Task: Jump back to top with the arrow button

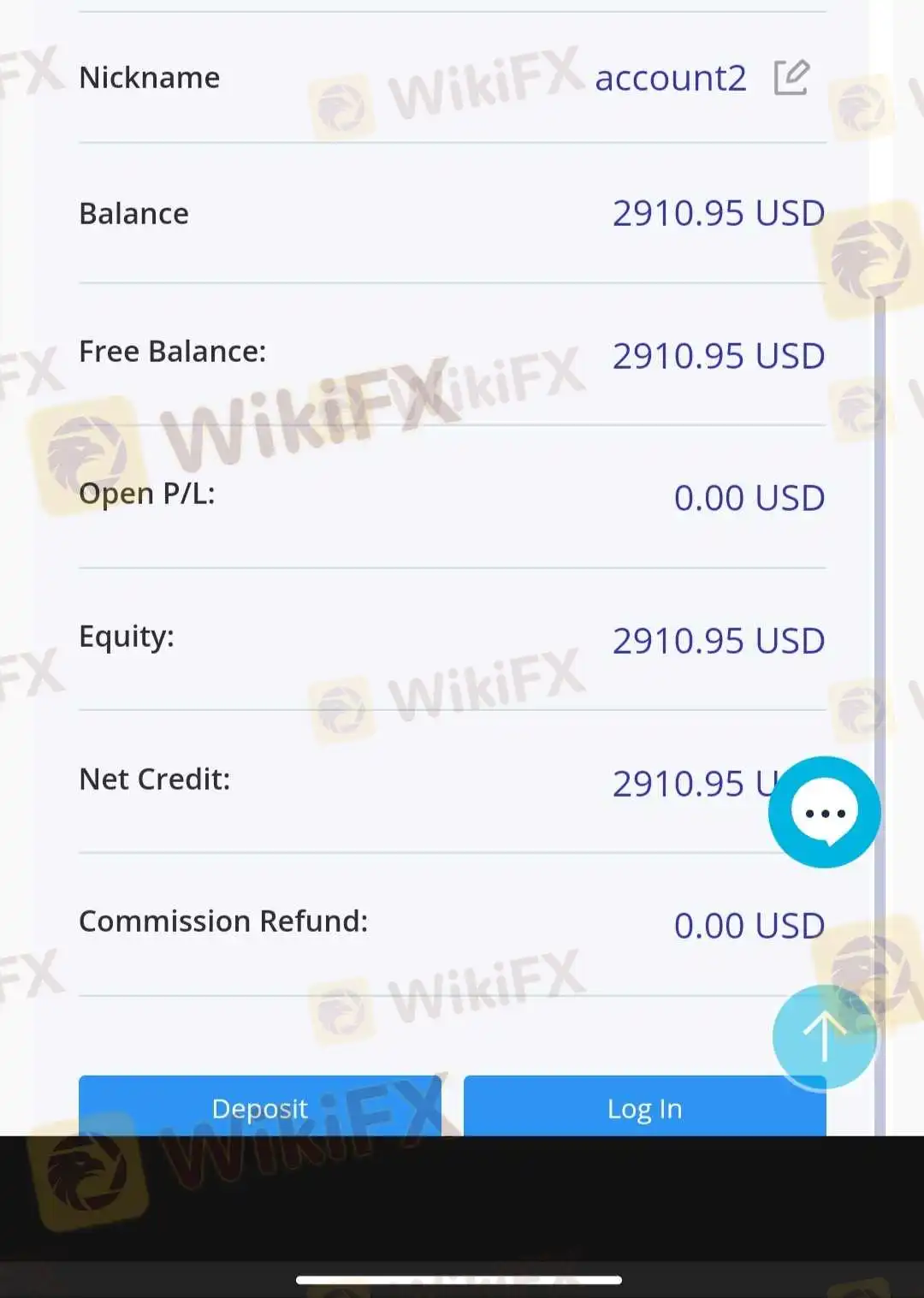Action: pos(824,1036)
